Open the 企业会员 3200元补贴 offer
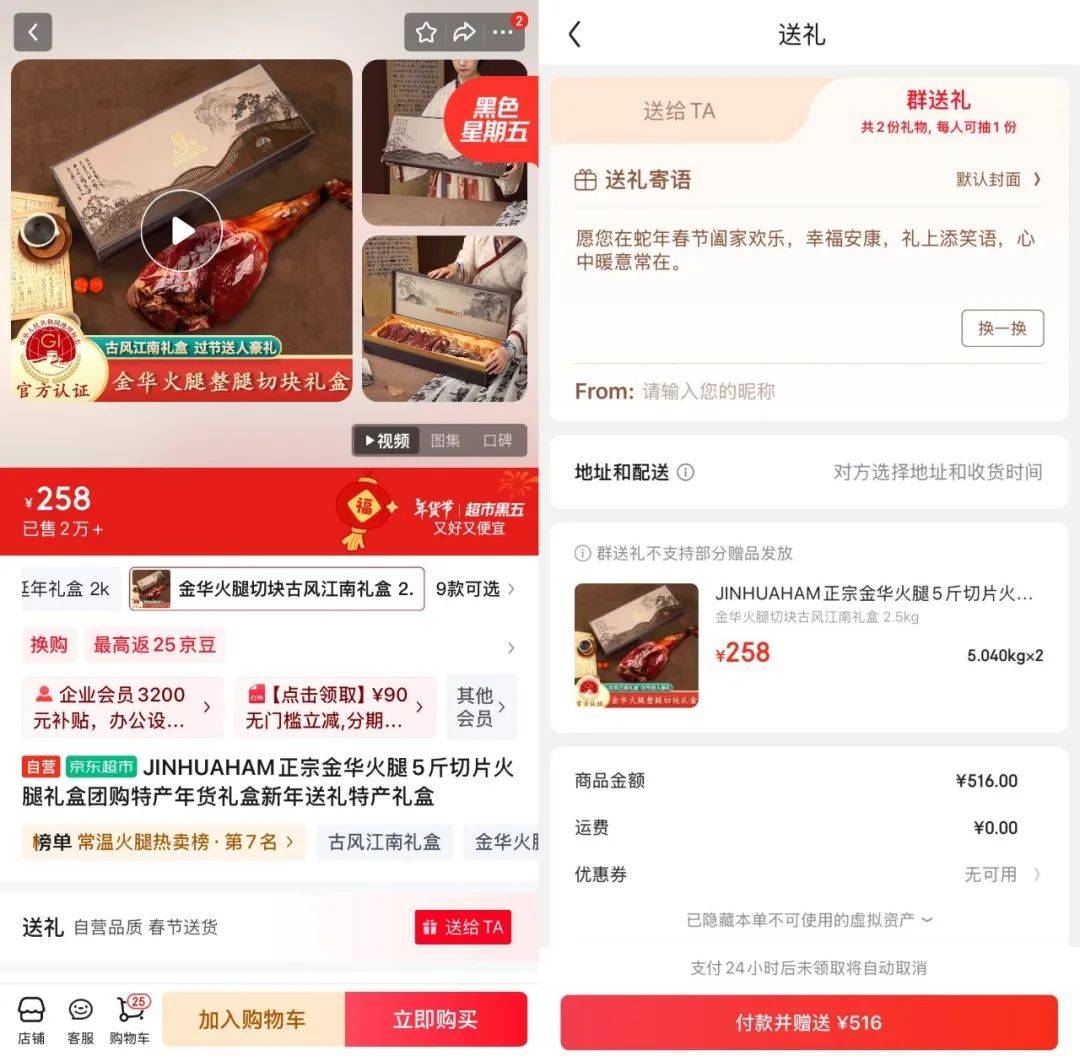 [x=122, y=707]
